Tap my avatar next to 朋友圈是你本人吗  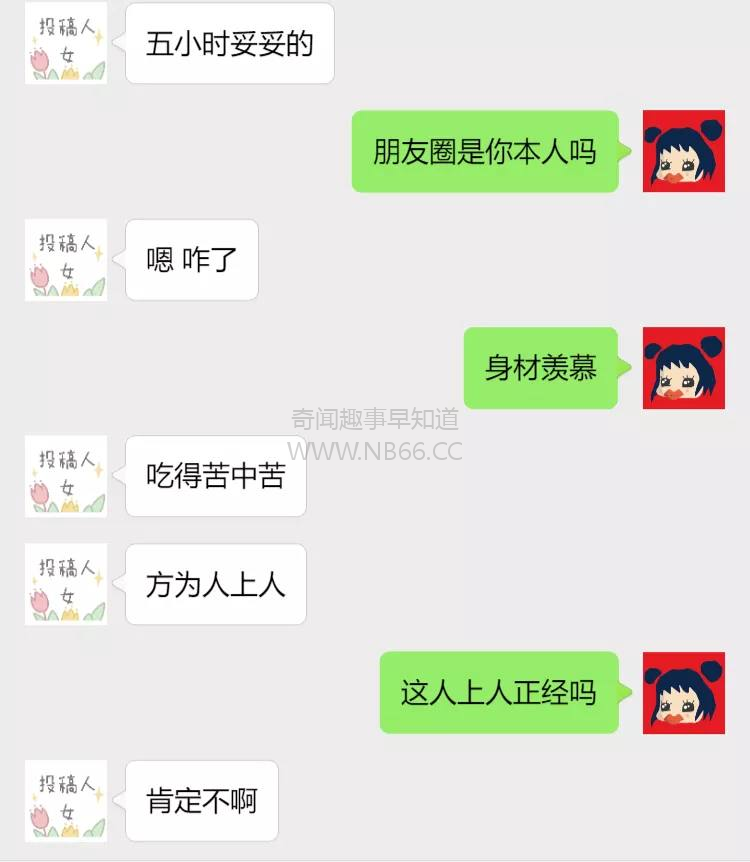[x=683, y=151]
